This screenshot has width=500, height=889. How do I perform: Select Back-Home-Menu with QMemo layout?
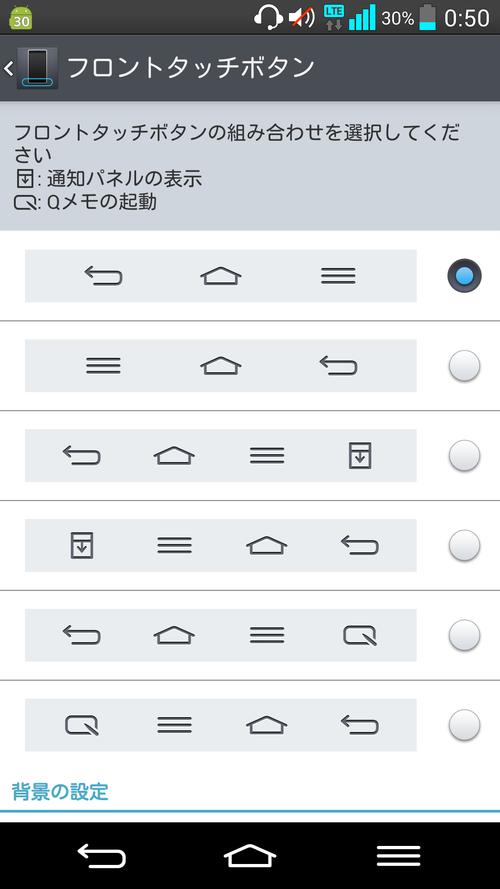click(x=250, y=635)
